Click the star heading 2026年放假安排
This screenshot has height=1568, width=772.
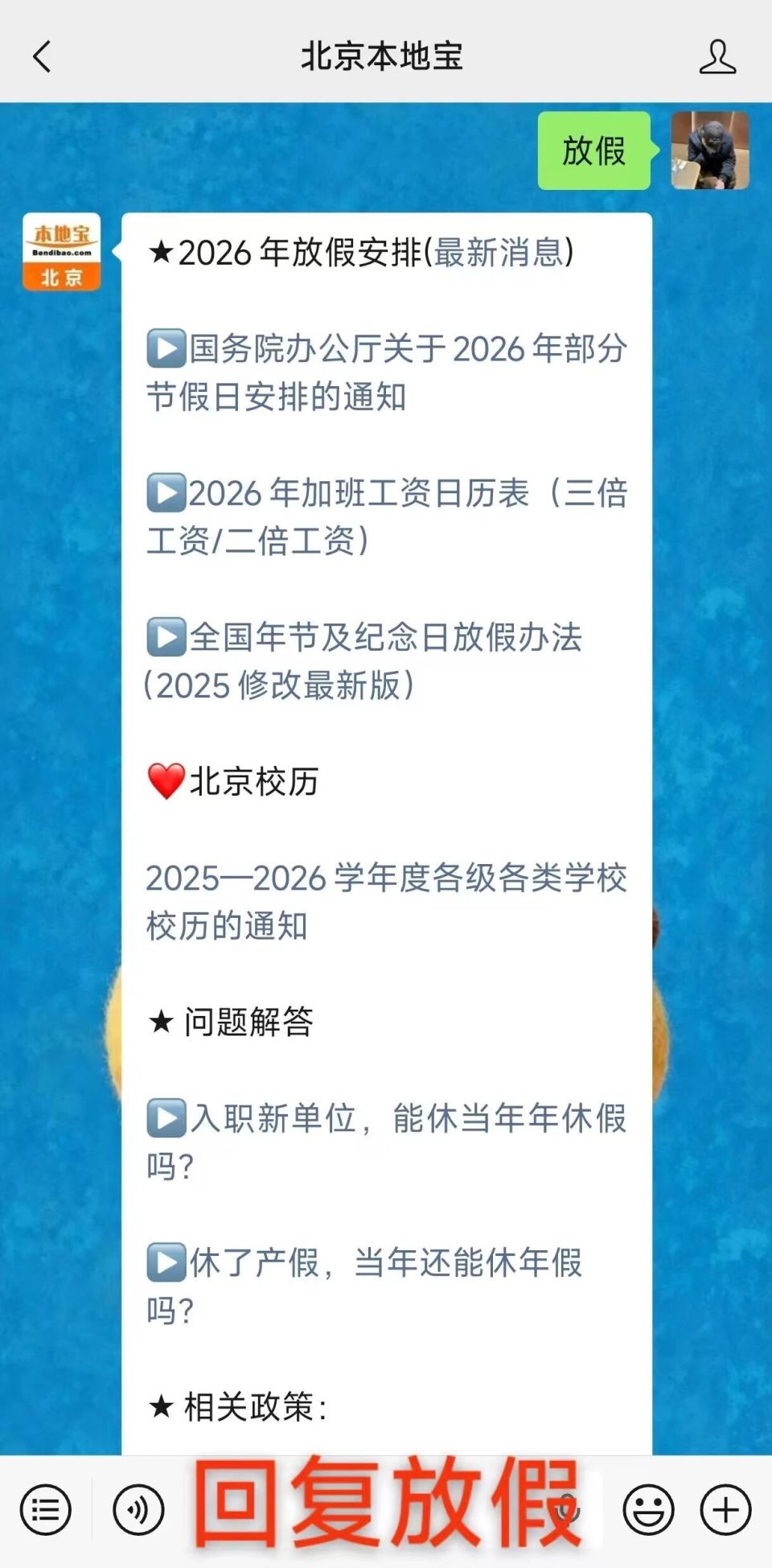[x=359, y=253]
